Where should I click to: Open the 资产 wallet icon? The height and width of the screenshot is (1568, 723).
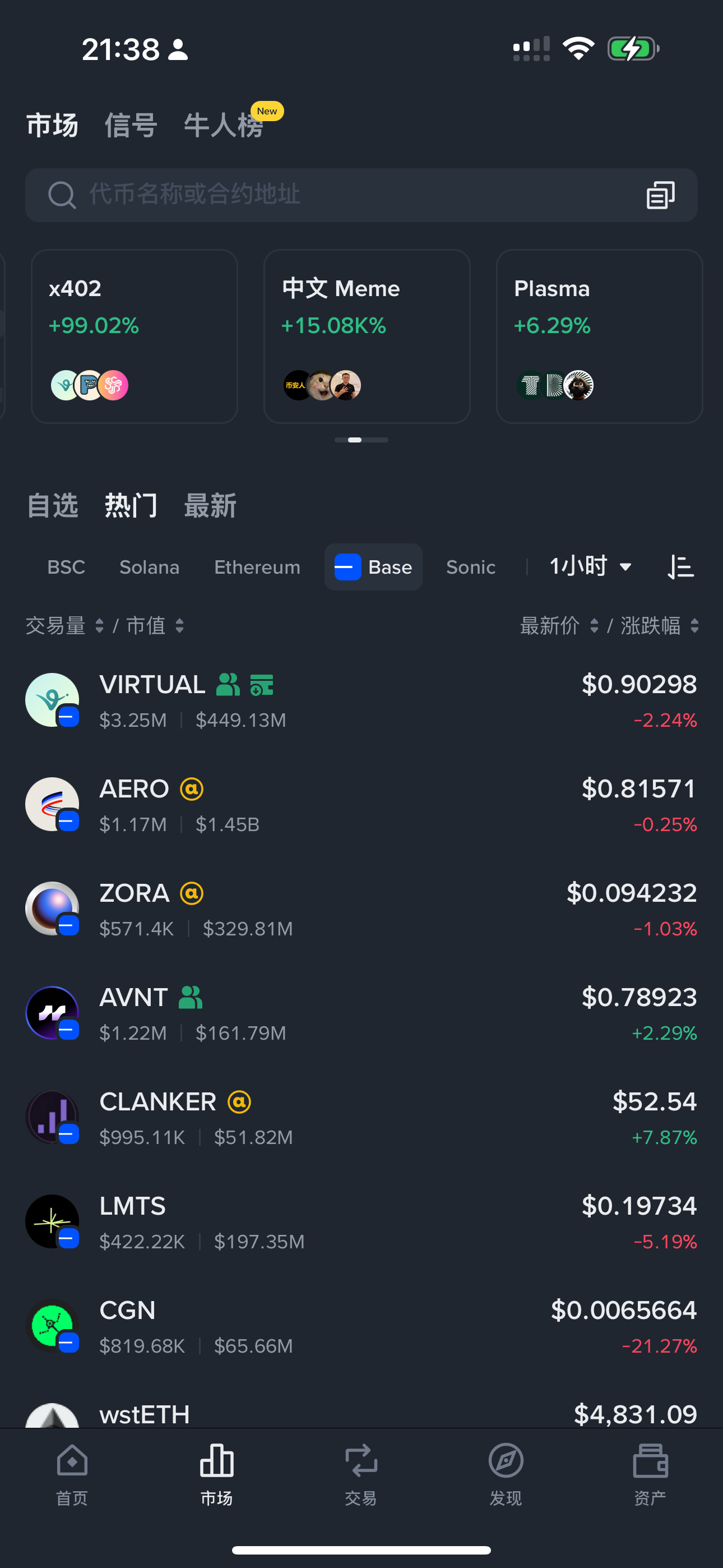[x=650, y=1467]
